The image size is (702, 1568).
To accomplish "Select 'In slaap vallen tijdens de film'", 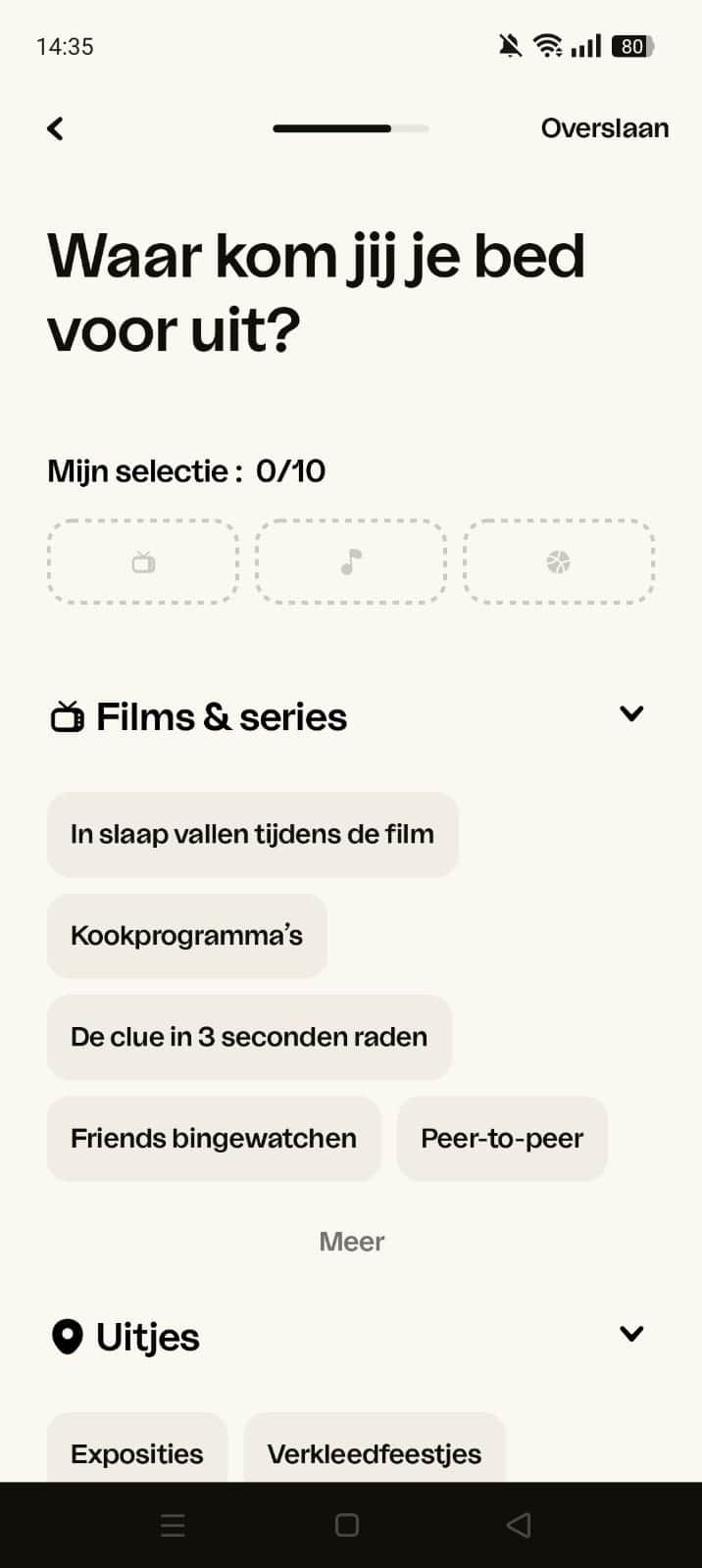I will pos(253,834).
